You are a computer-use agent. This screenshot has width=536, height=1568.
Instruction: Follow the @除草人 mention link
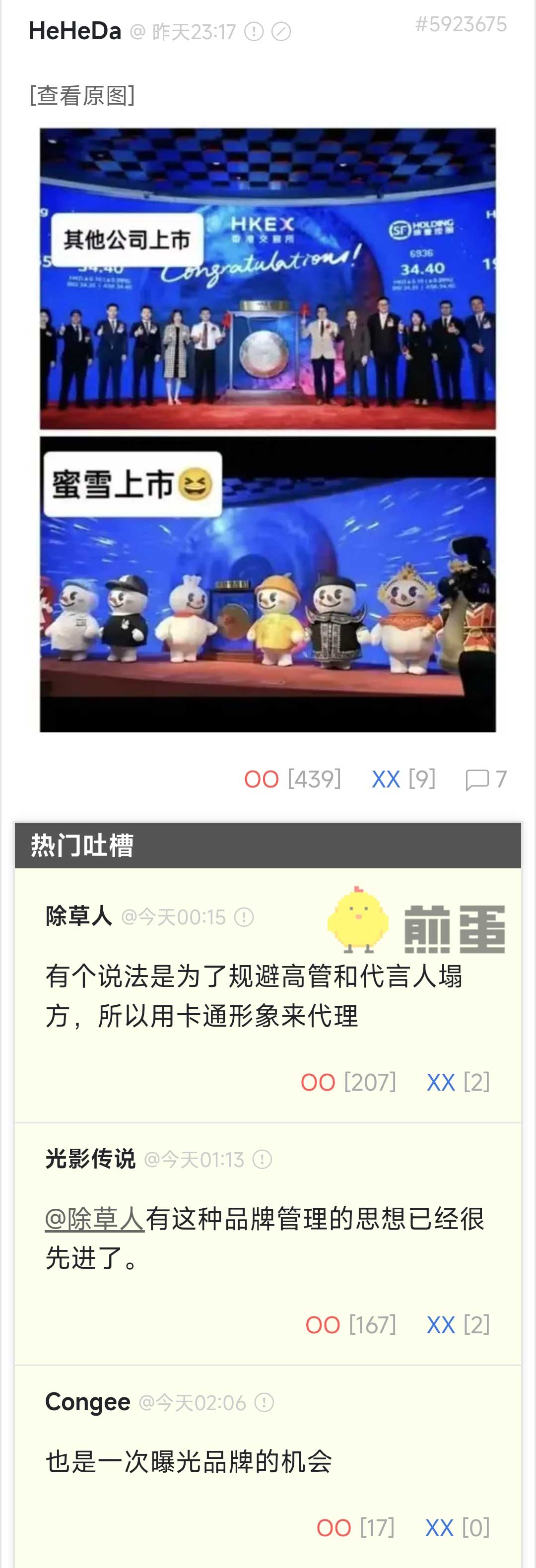pyautogui.click(x=94, y=1219)
